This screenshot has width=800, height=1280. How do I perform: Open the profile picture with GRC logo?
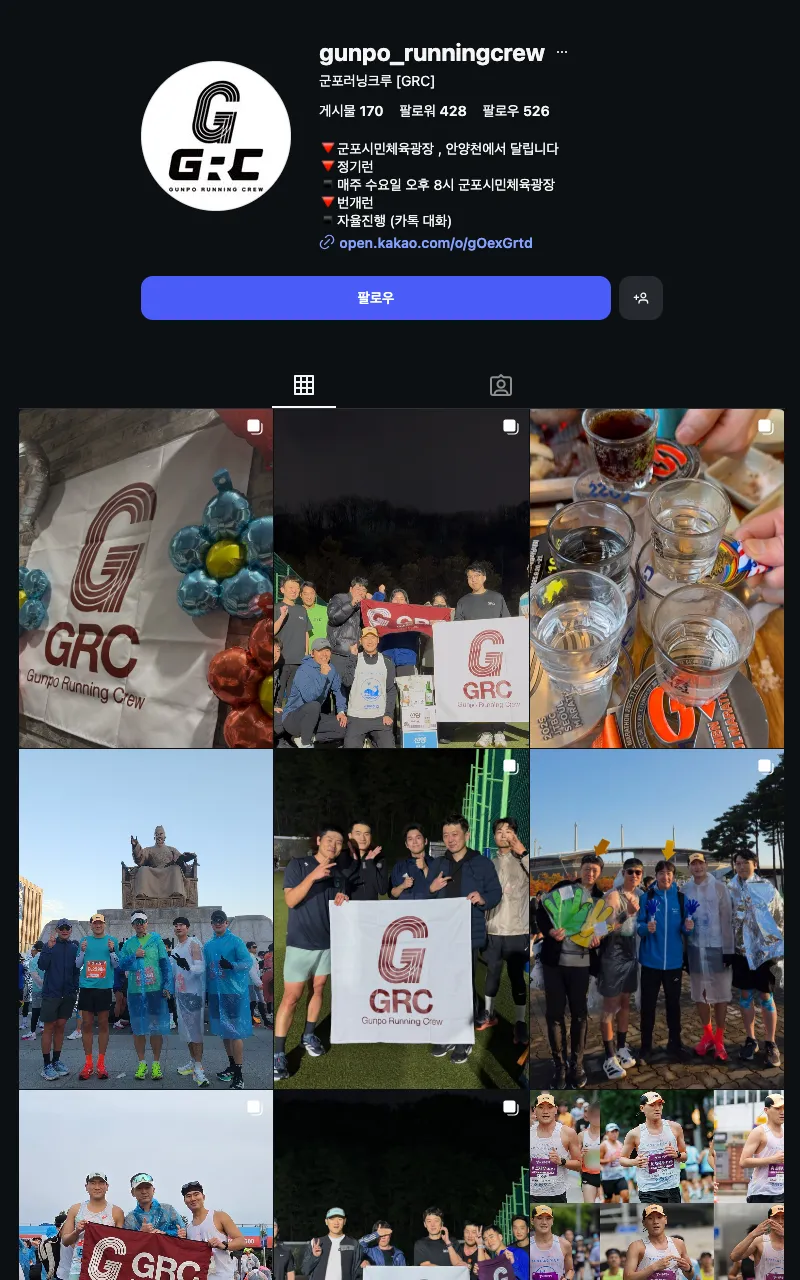pyautogui.click(x=216, y=136)
